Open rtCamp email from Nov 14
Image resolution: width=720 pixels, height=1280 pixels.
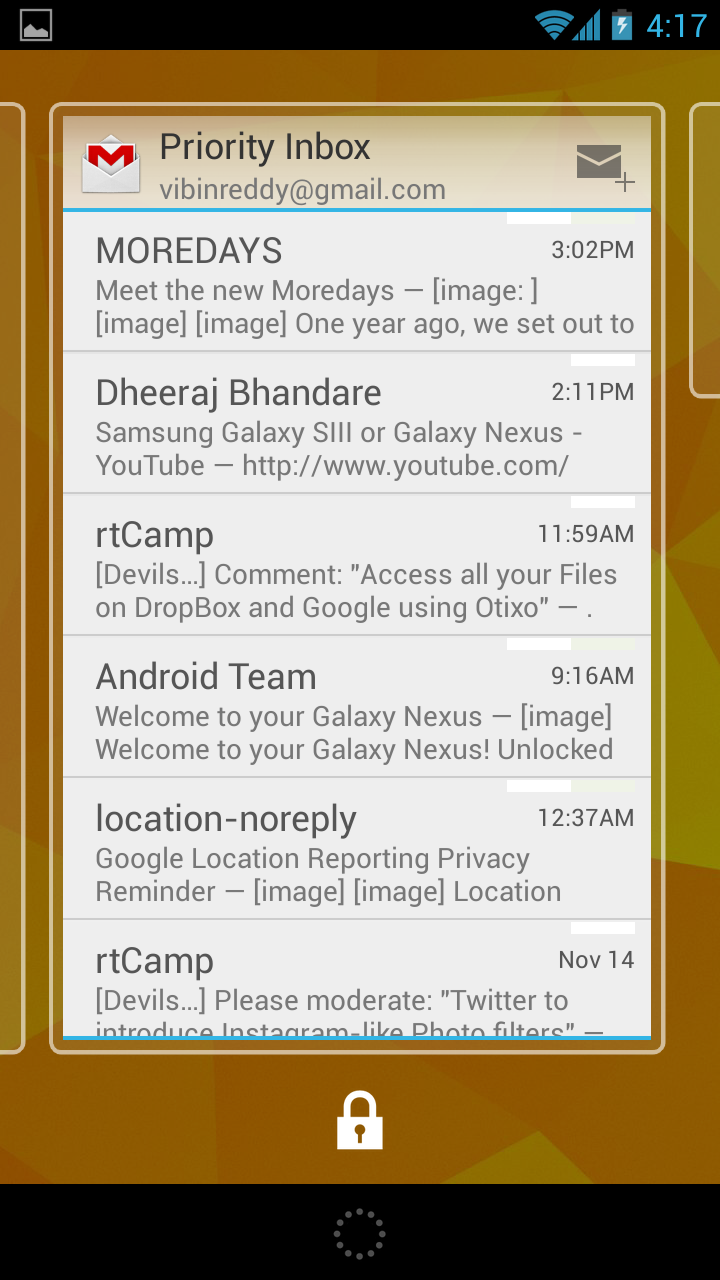357,978
